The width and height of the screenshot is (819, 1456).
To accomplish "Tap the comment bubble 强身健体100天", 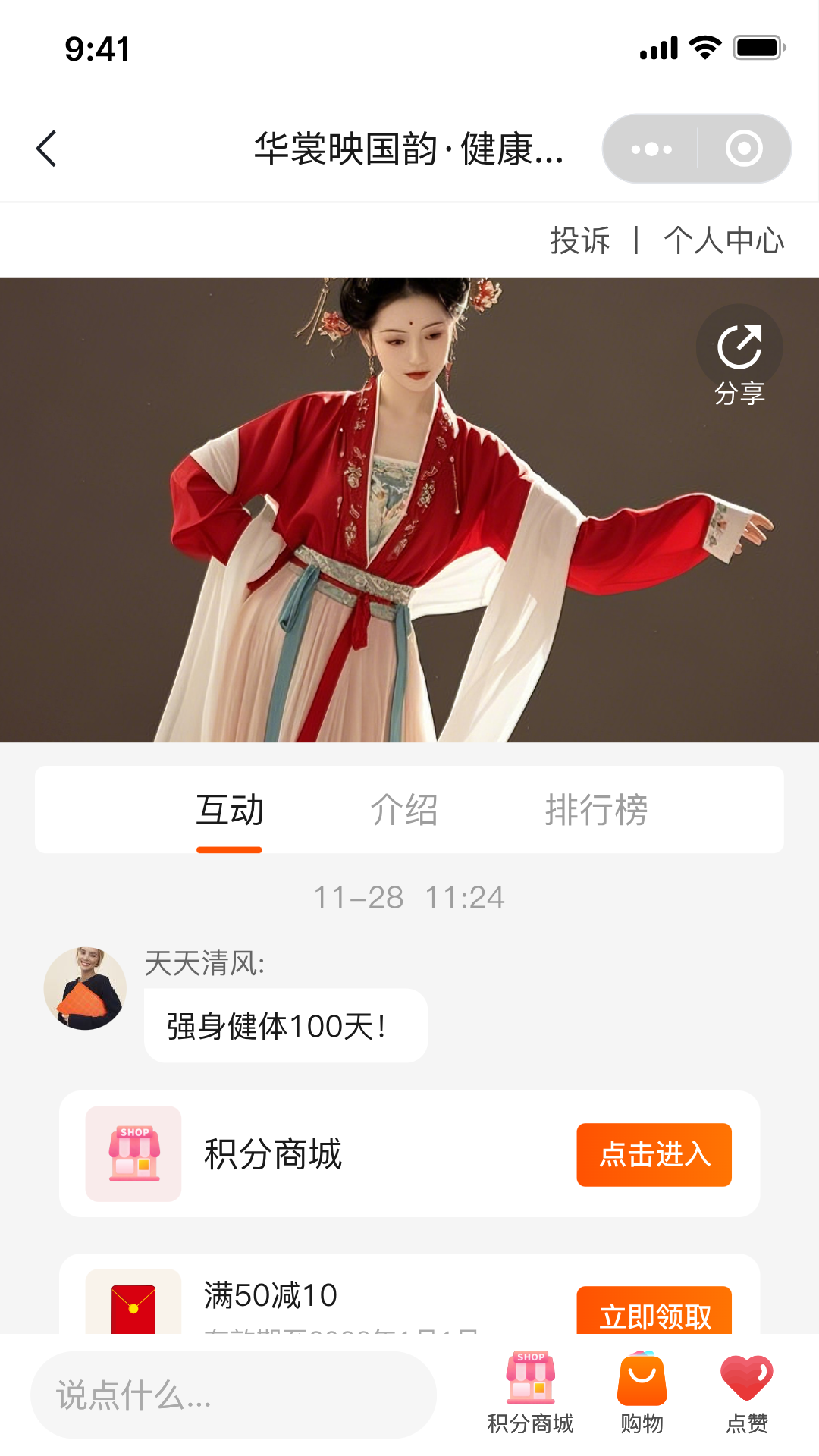I will click(284, 1025).
